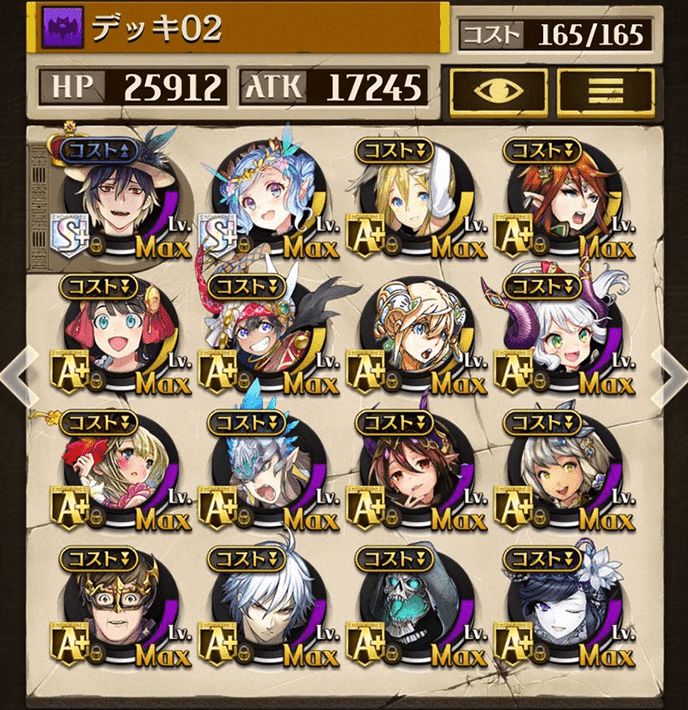This screenshot has height=710, width=688.
Task: Tap the eye visibility button
Action: 498,91
